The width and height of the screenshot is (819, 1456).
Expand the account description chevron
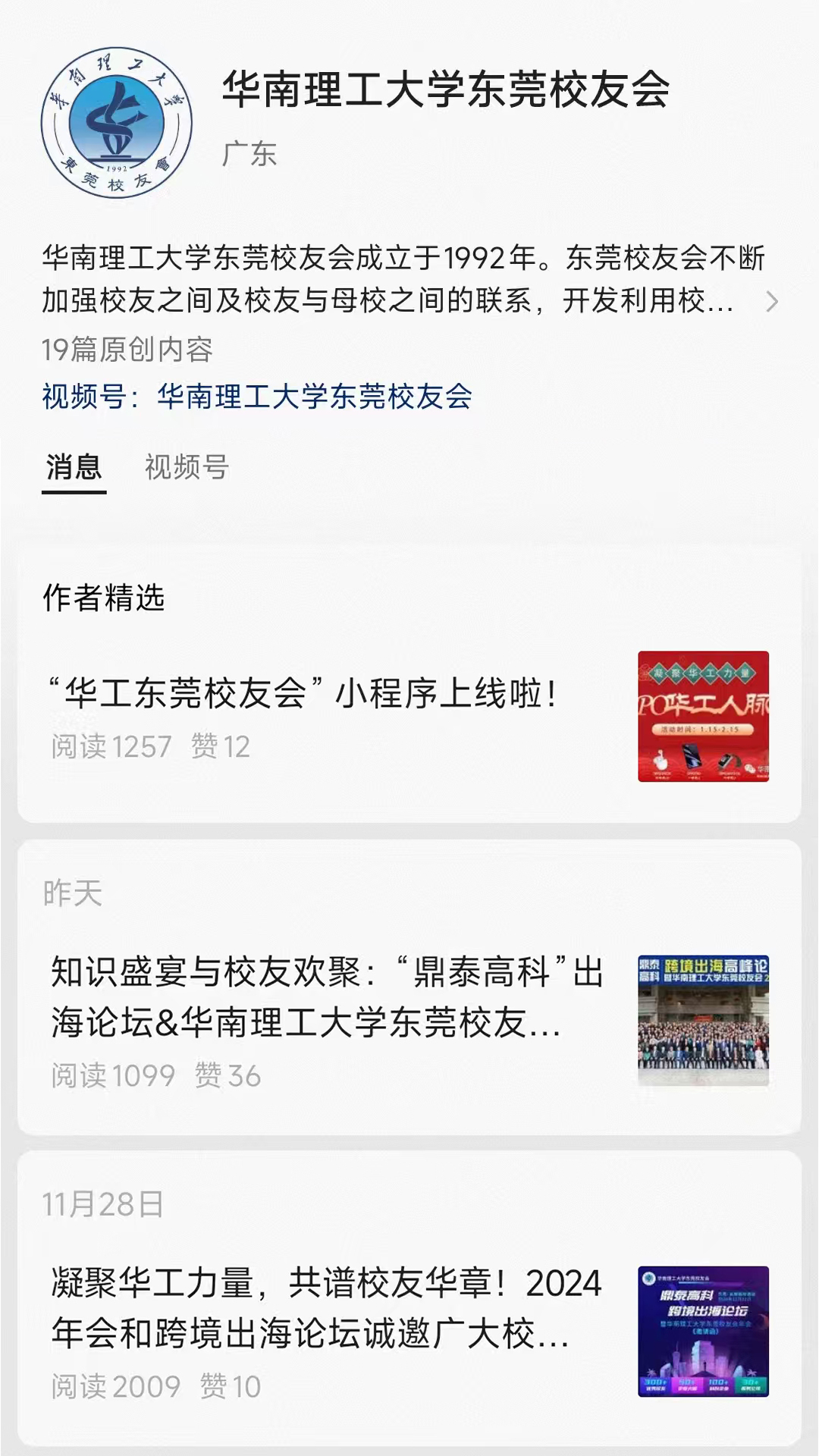click(771, 302)
